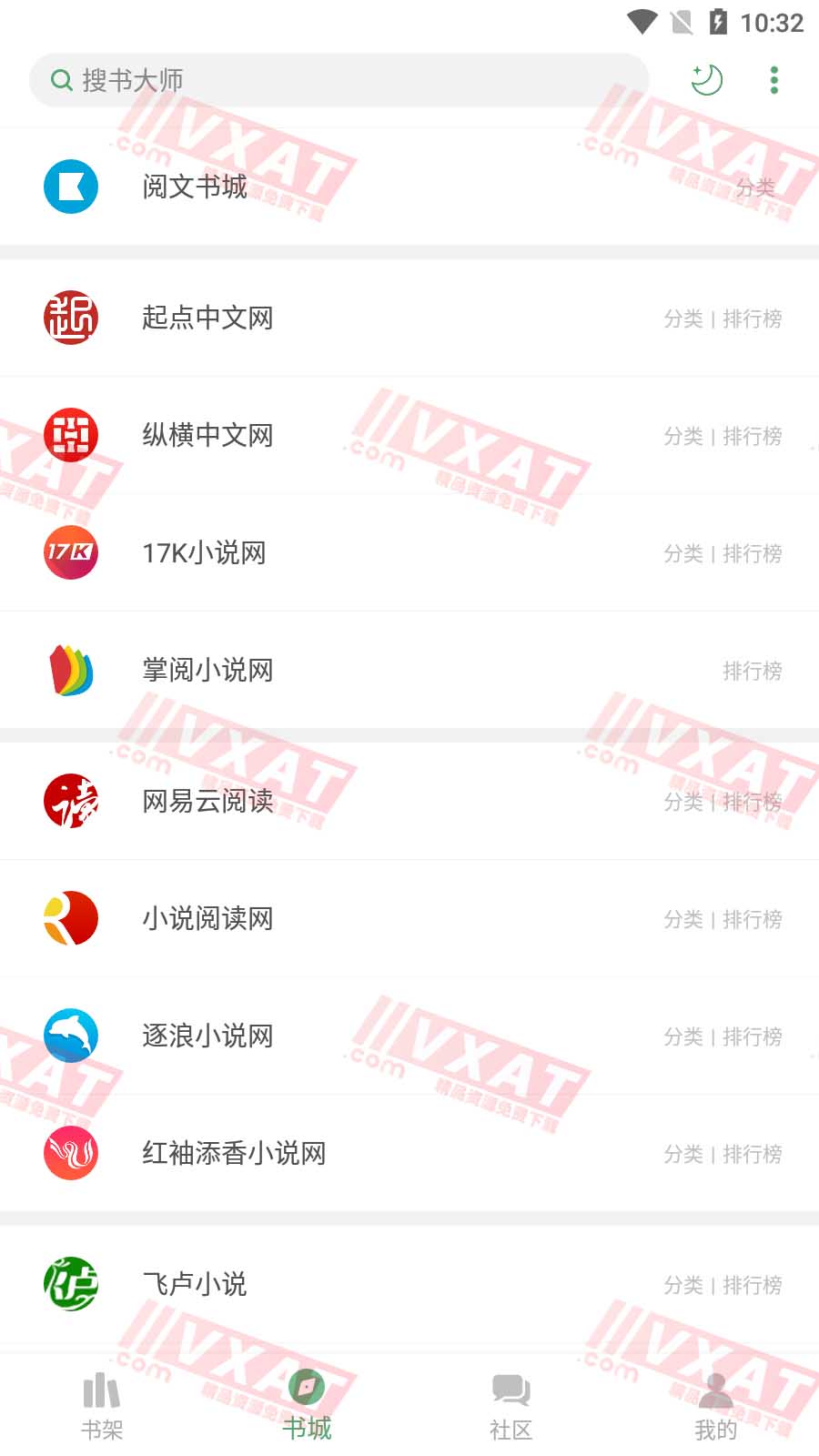Viewport: 819px width, 1456px height.
Task: Open 分类 for 起点中文网
Action: pyautogui.click(x=682, y=318)
